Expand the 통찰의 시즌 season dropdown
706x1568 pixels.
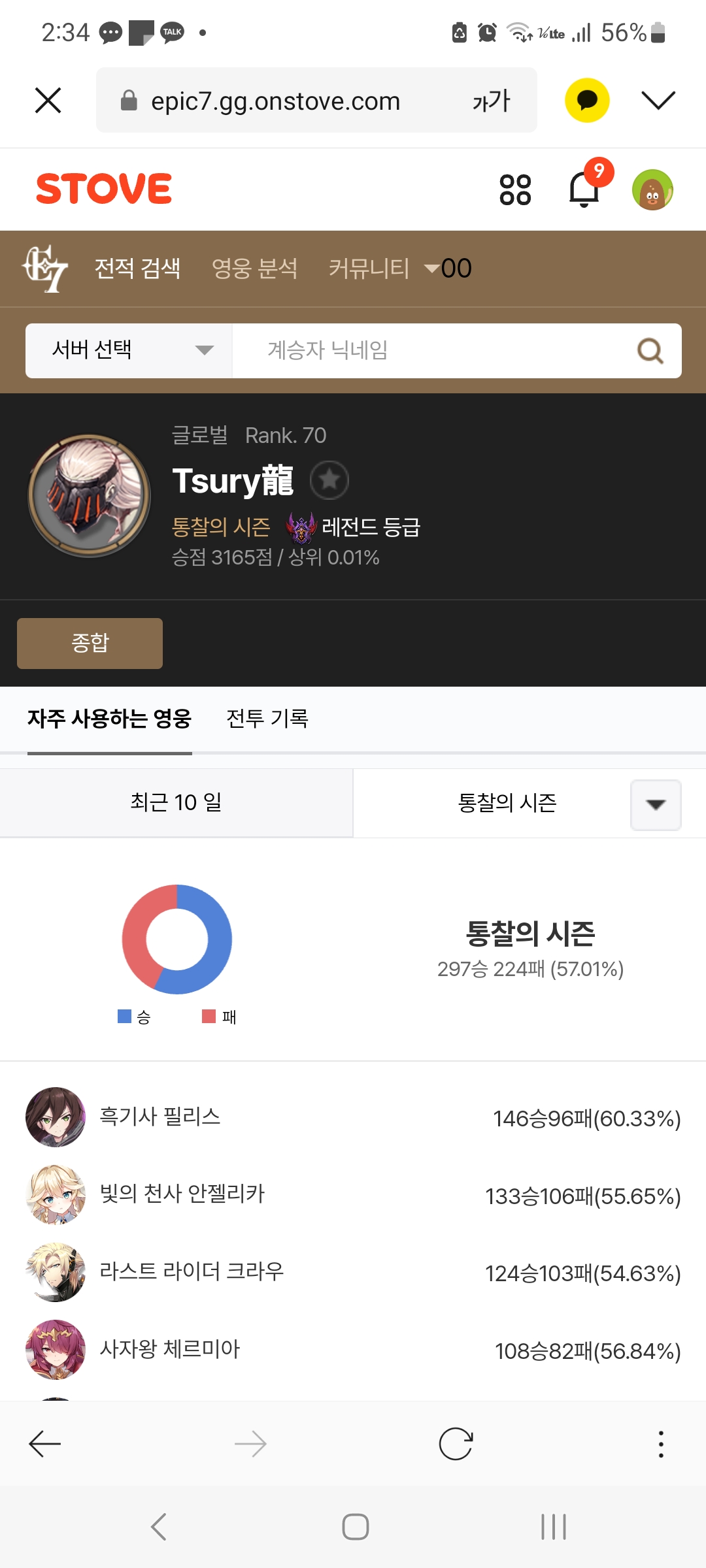point(656,804)
